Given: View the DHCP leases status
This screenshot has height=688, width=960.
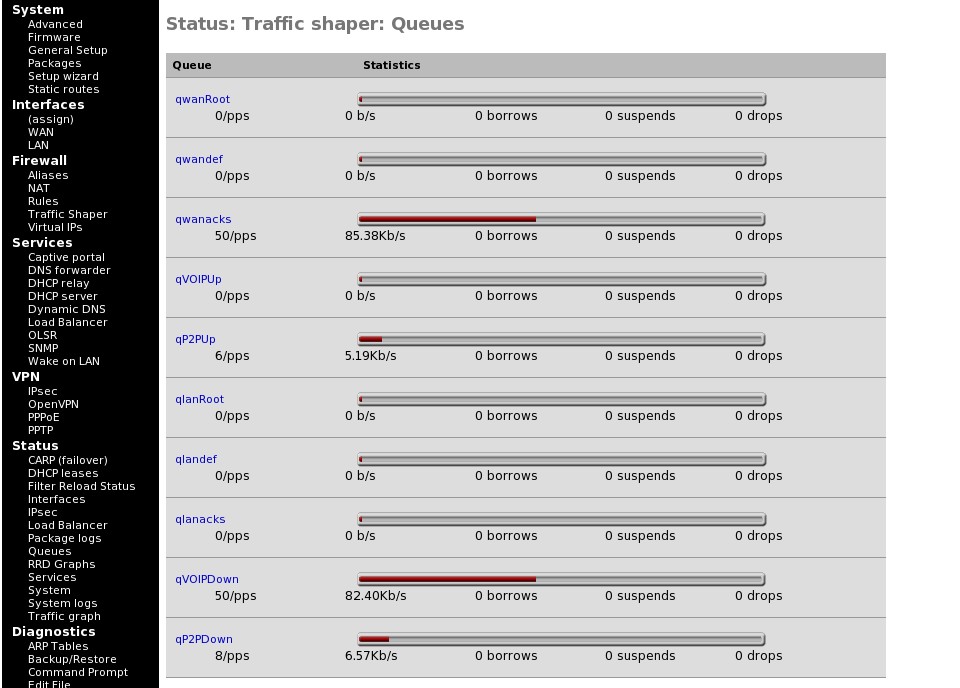Looking at the screenshot, I should point(63,473).
